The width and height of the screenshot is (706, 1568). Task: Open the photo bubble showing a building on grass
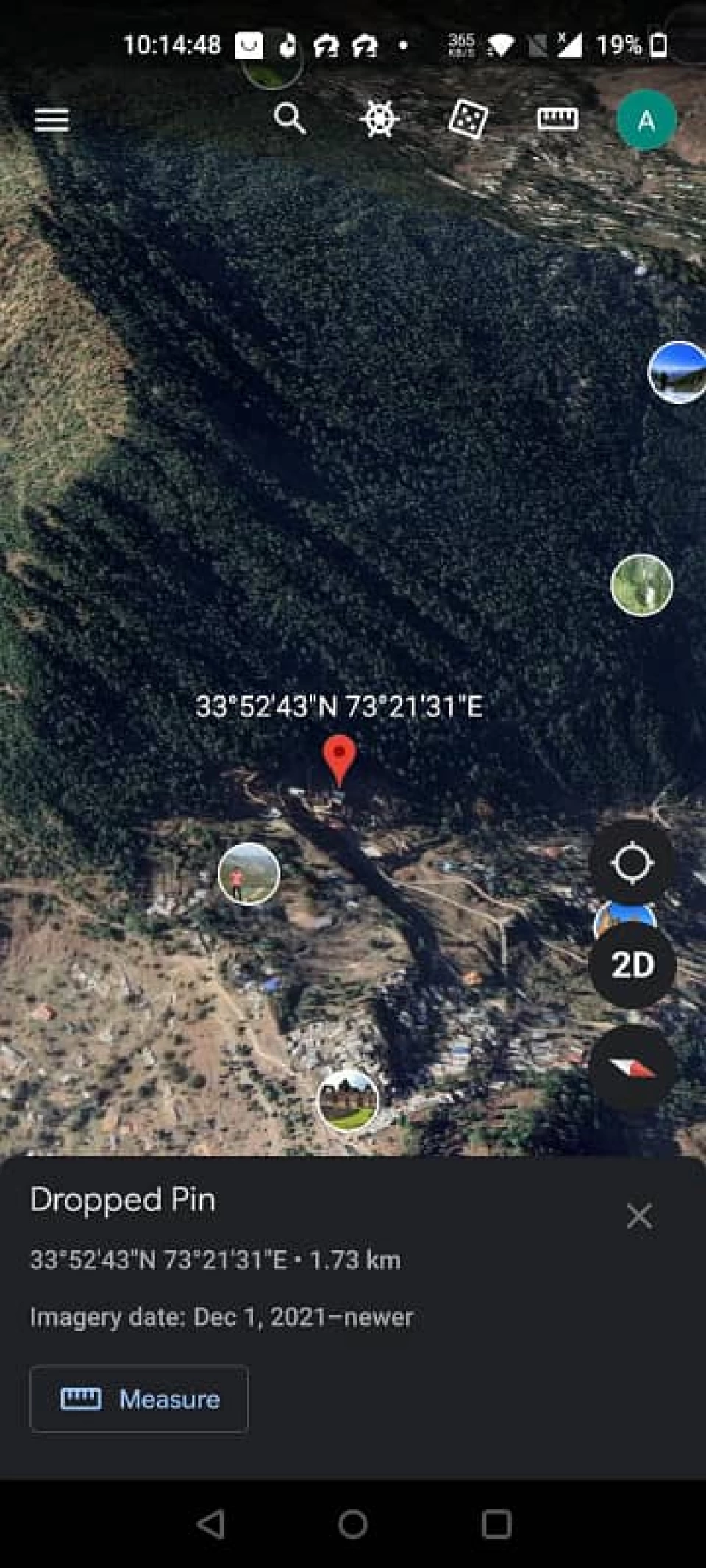click(x=348, y=1101)
